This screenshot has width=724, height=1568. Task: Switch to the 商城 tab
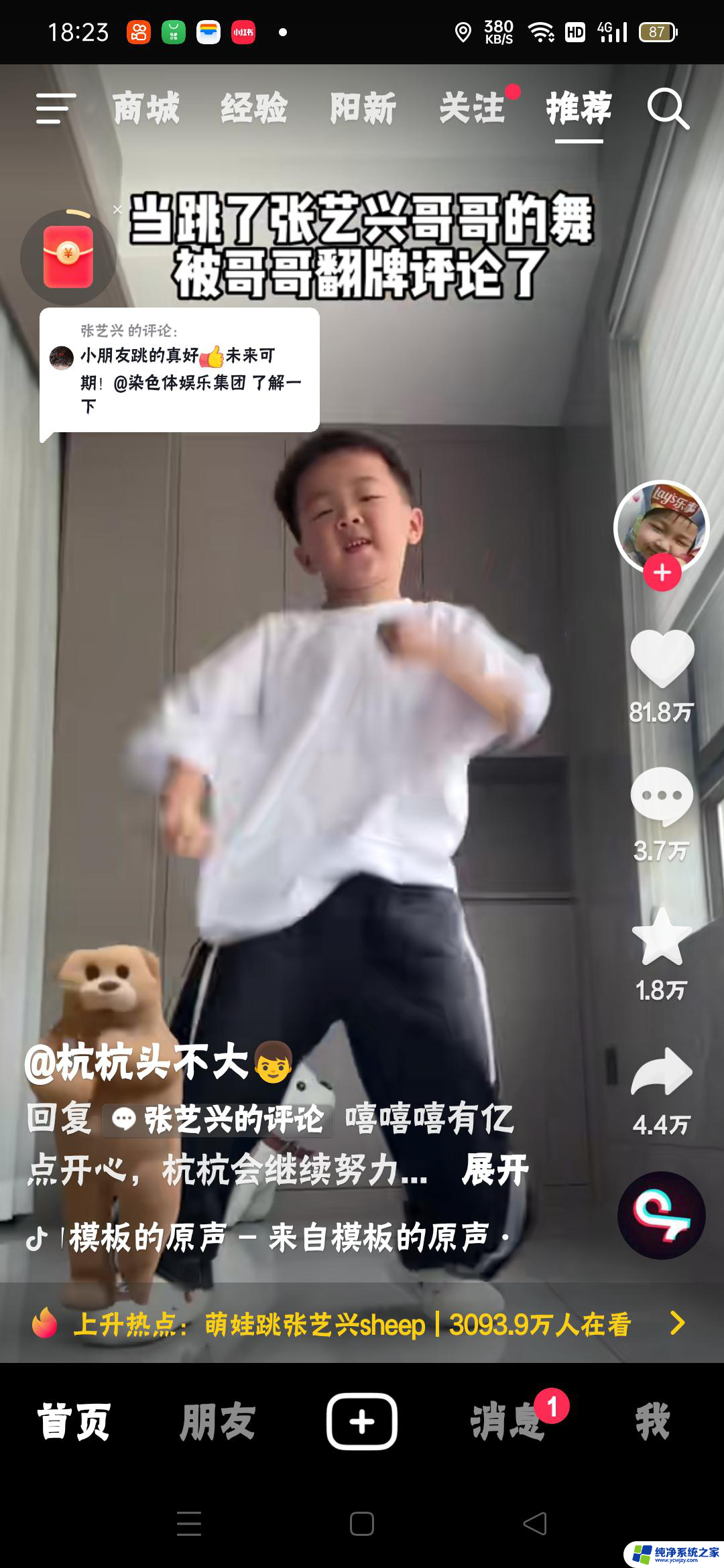146,109
